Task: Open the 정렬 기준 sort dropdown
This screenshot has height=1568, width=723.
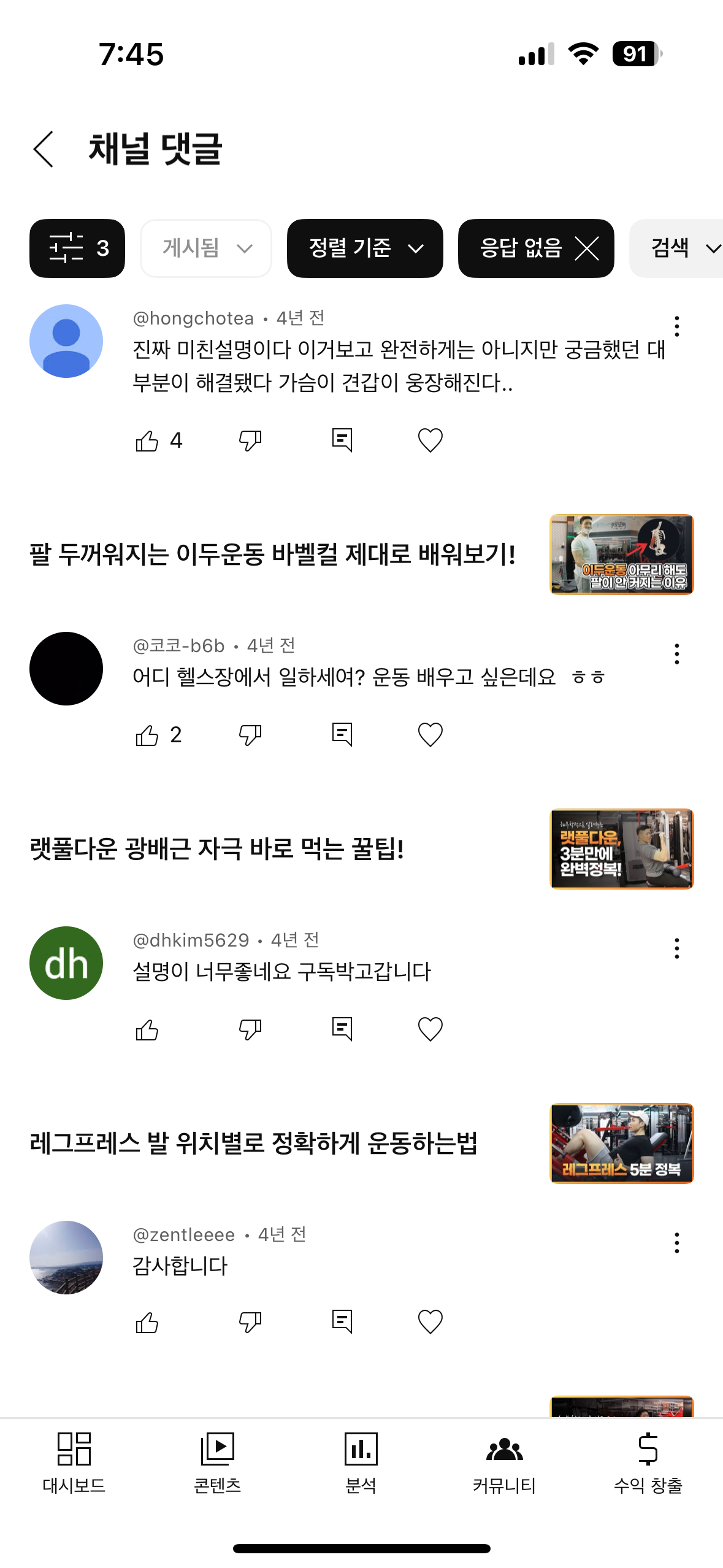Action: (365, 248)
